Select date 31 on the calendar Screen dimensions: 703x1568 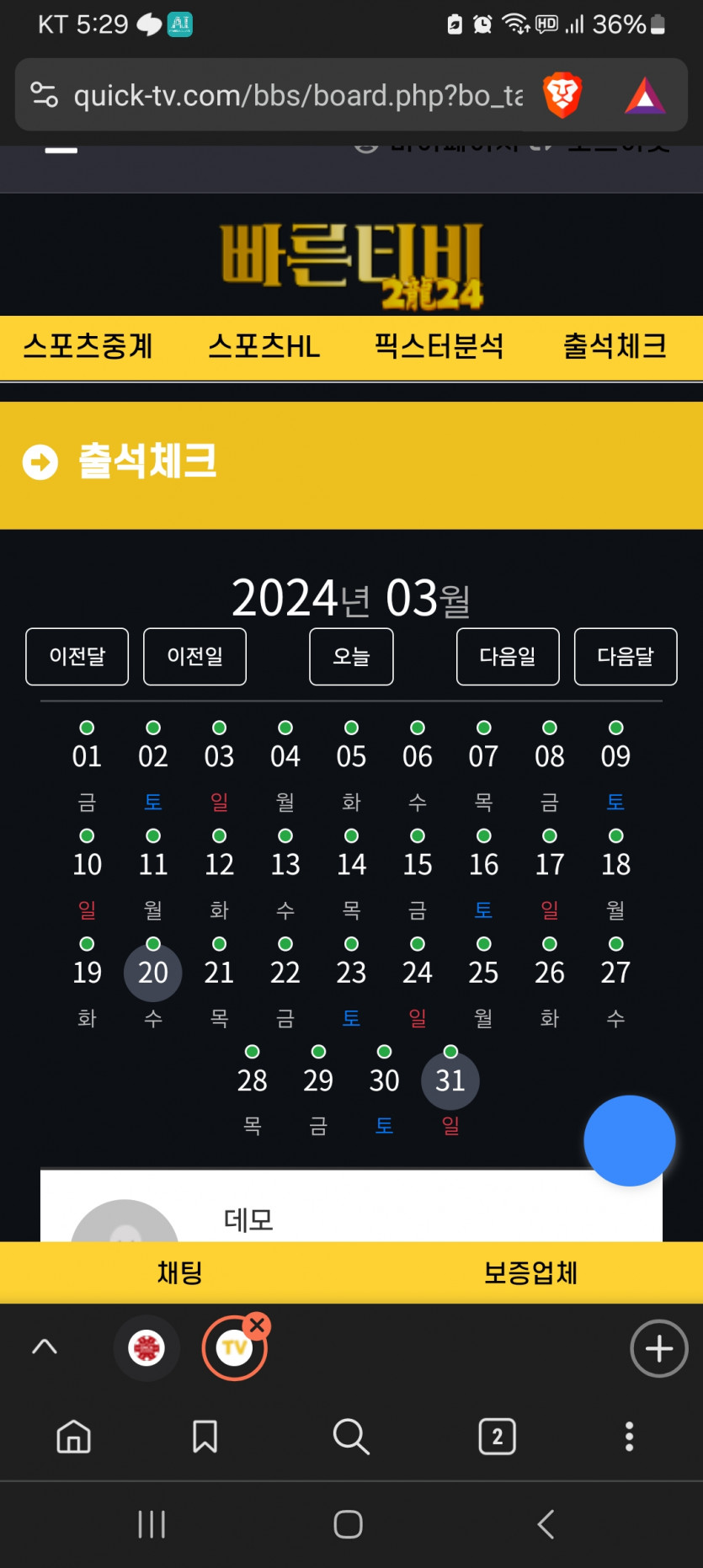tap(450, 1080)
